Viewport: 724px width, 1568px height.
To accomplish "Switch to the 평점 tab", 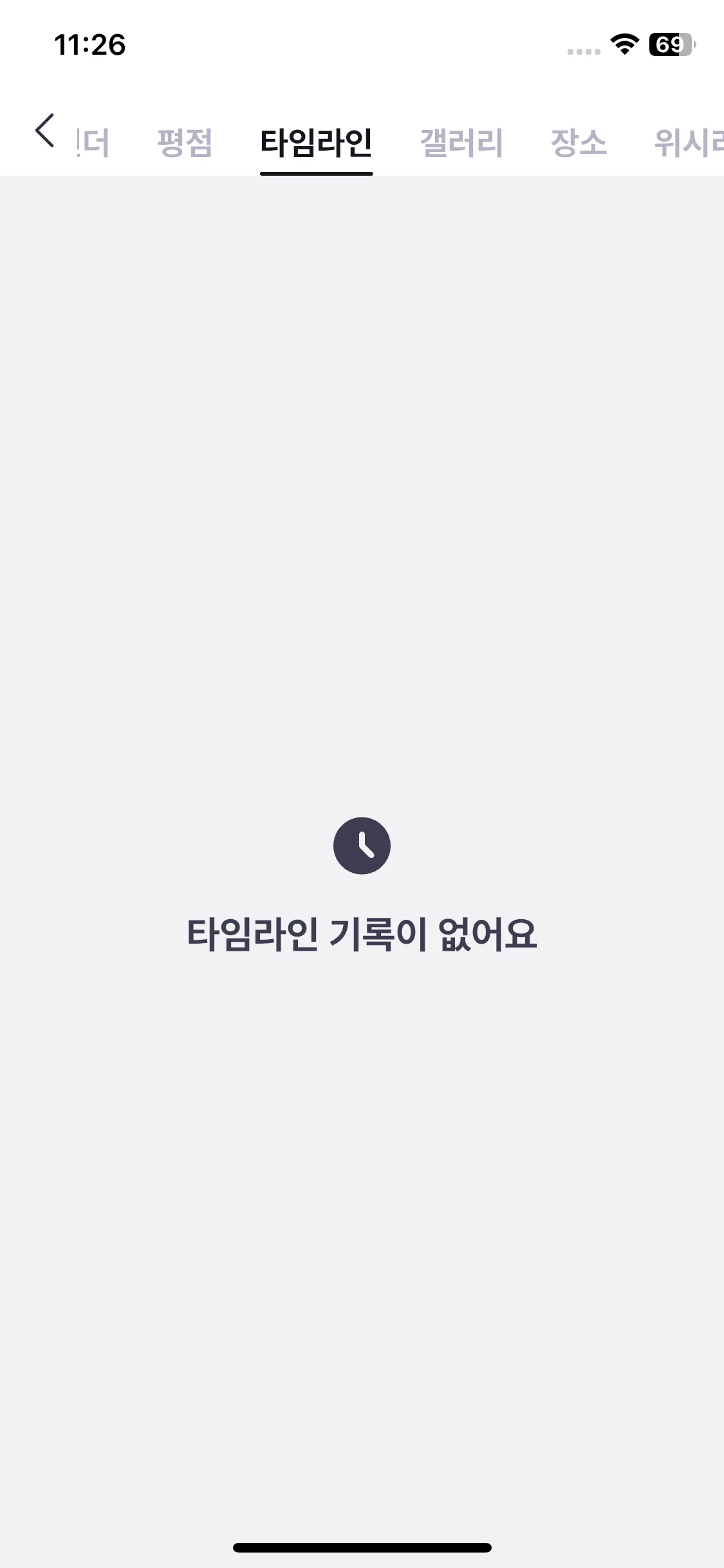I will coord(185,142).
